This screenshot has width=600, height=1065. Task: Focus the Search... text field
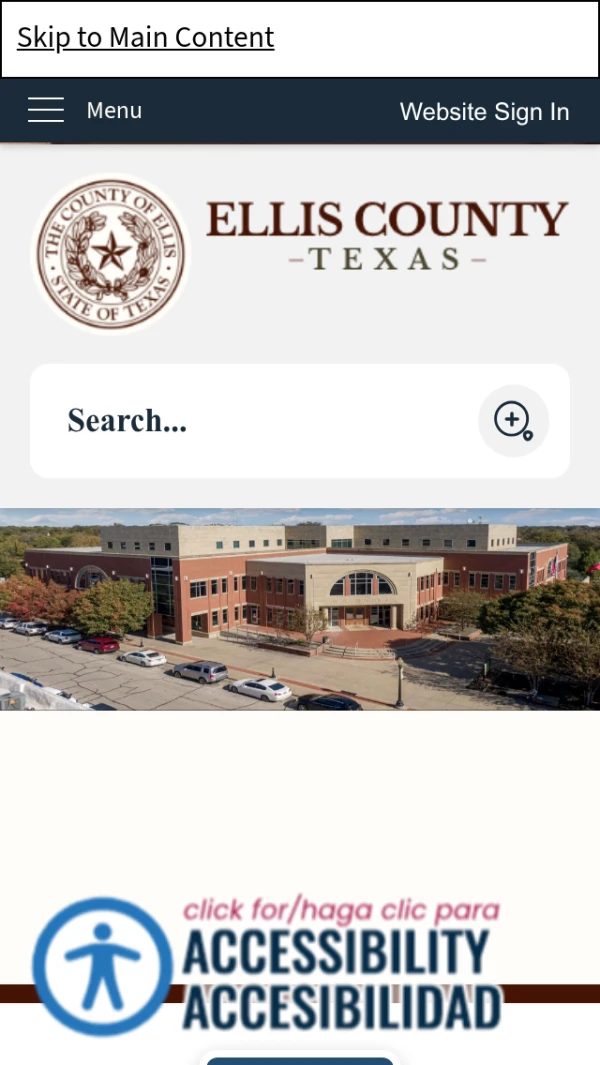(260, 421)
